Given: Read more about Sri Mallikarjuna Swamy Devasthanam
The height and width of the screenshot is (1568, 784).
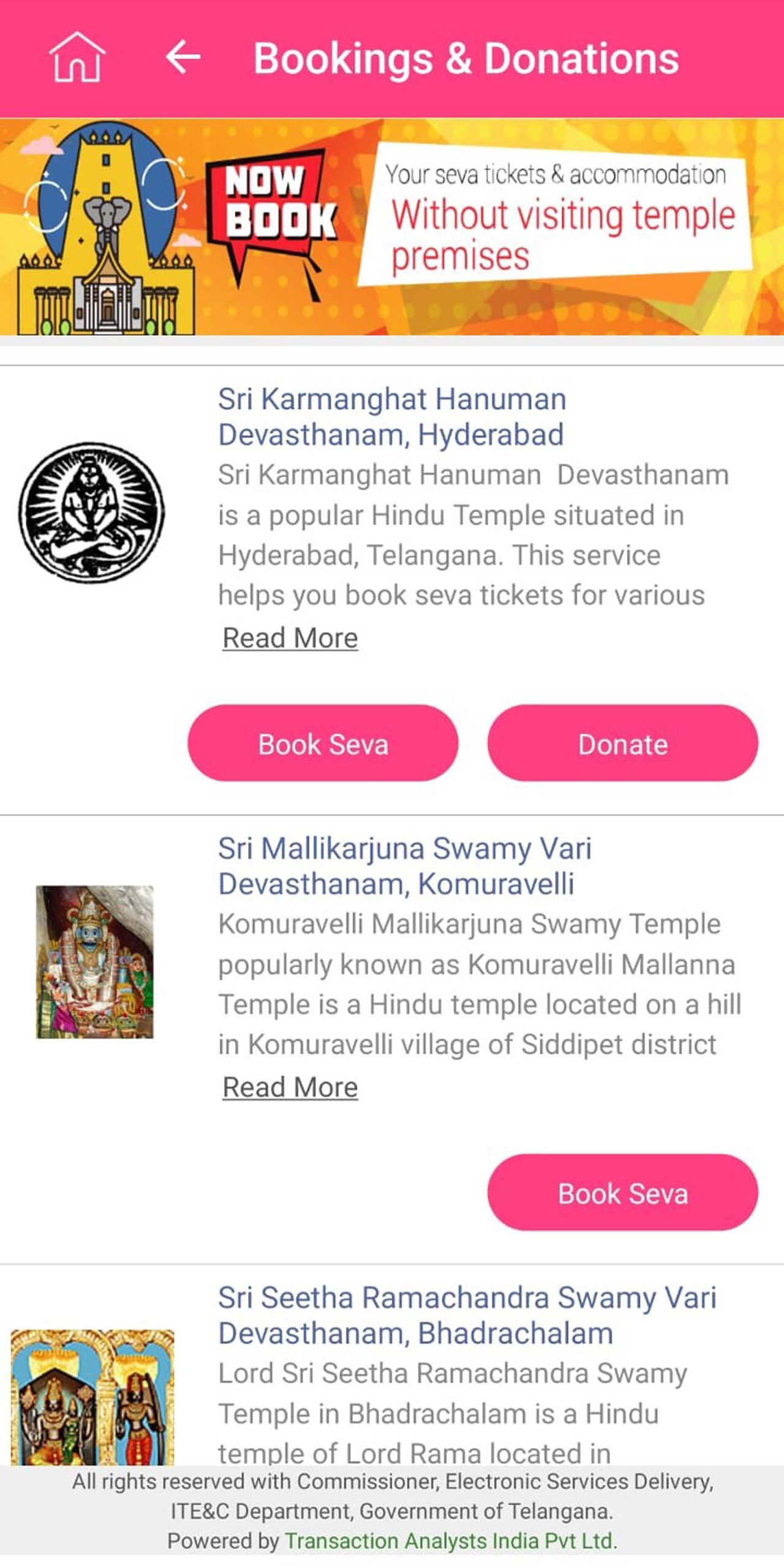Looking at the screenshot, I should (290, 1087).
